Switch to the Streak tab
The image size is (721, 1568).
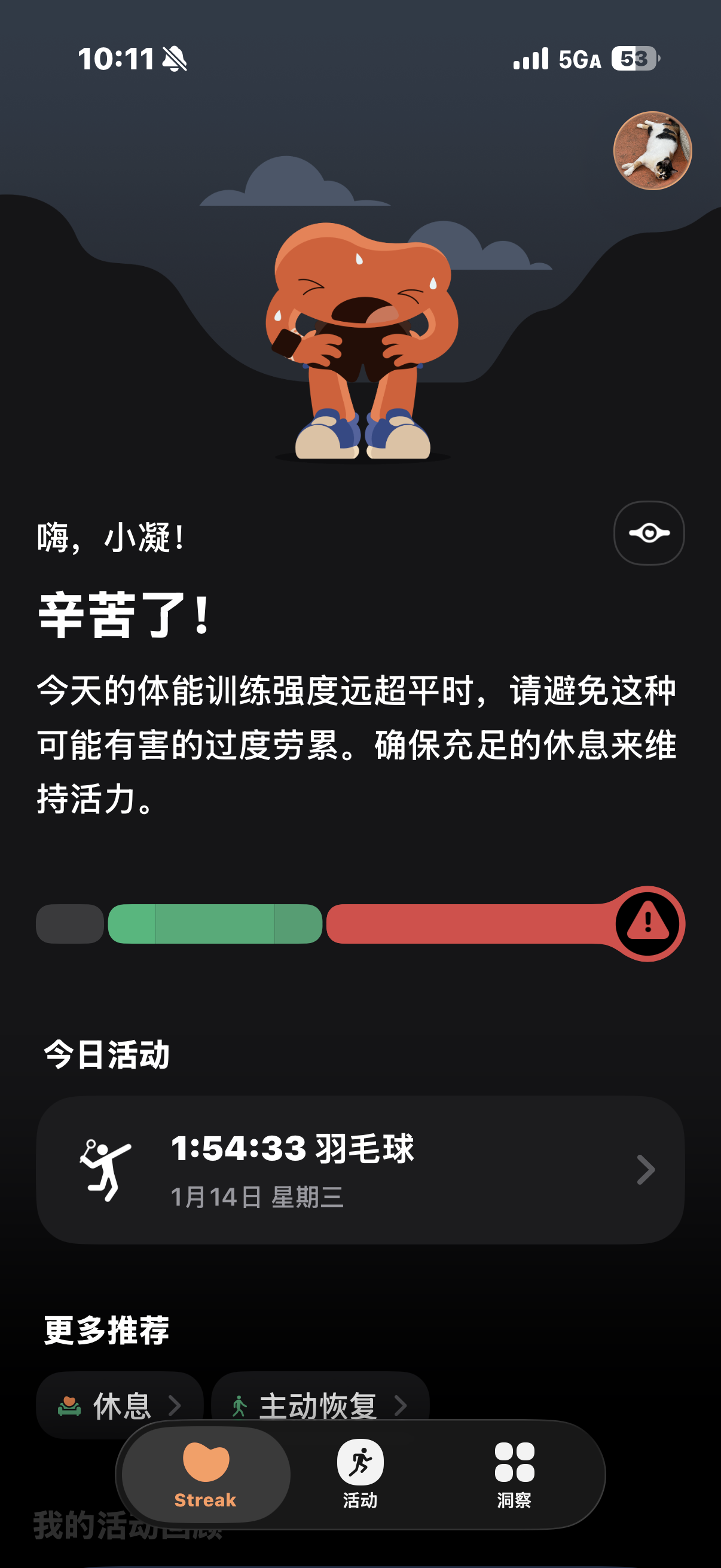[x=206, y=1474]
